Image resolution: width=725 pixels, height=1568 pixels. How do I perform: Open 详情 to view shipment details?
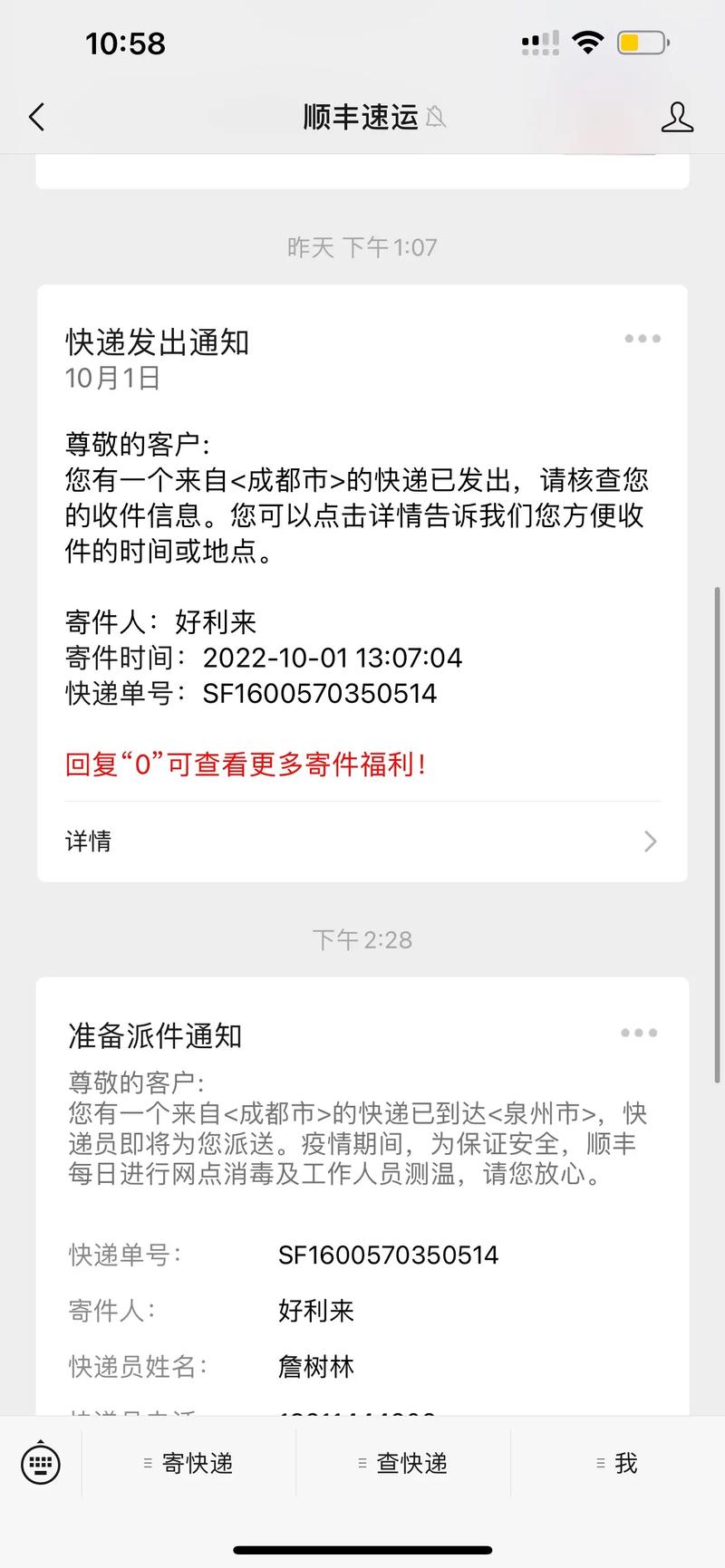click(88, 842)
